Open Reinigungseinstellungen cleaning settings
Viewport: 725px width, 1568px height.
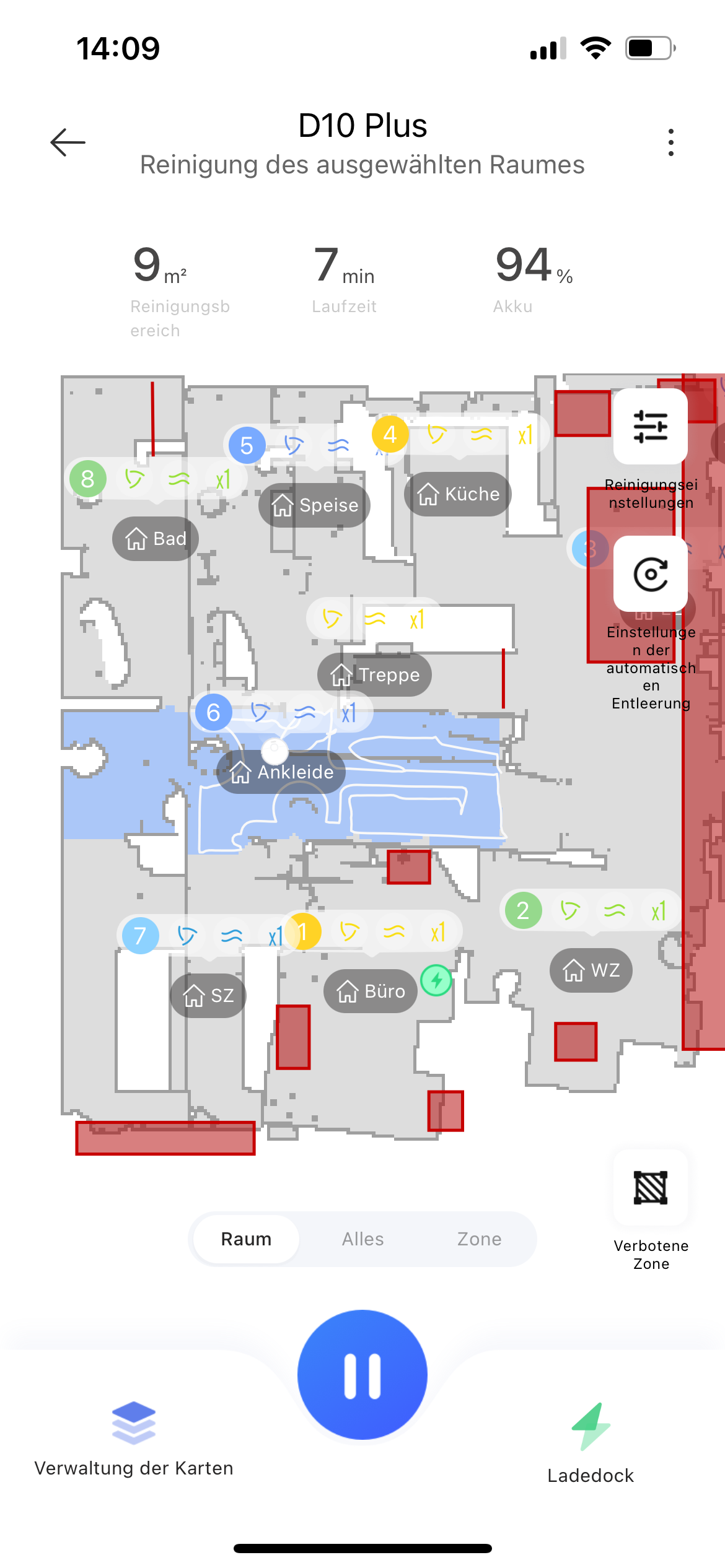coord(650,427)
